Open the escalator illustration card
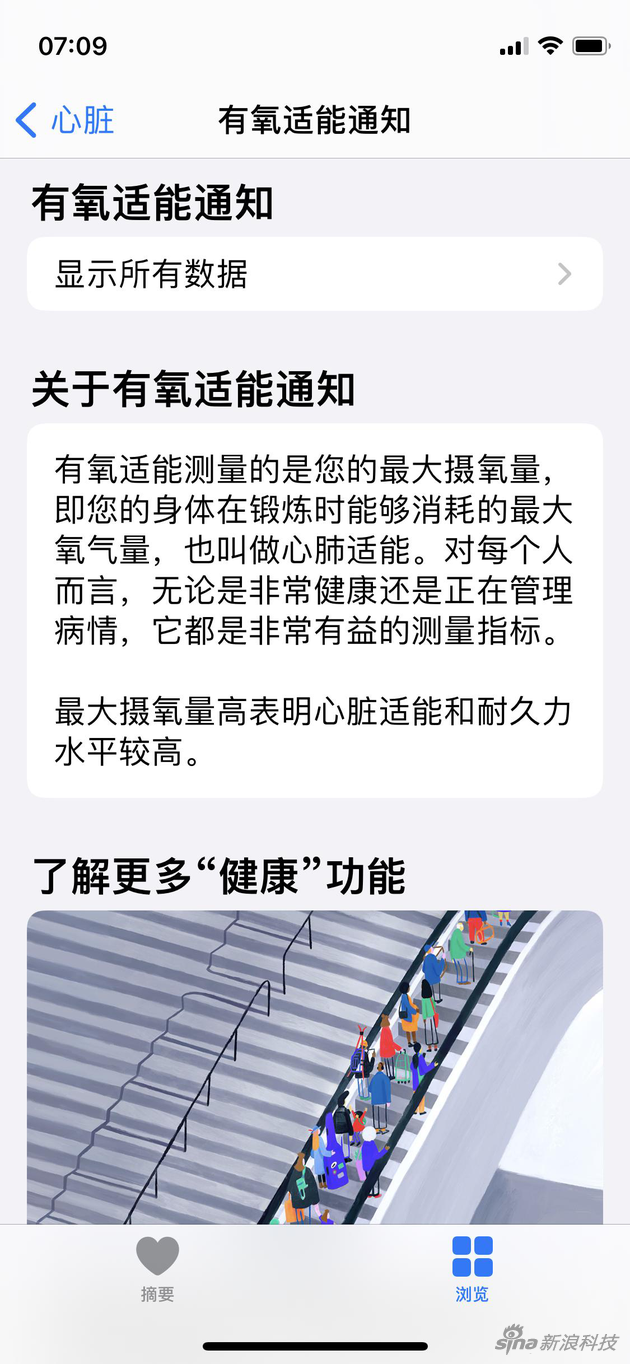Viewport: 630px width, 1364px height. pos(314,1065)
